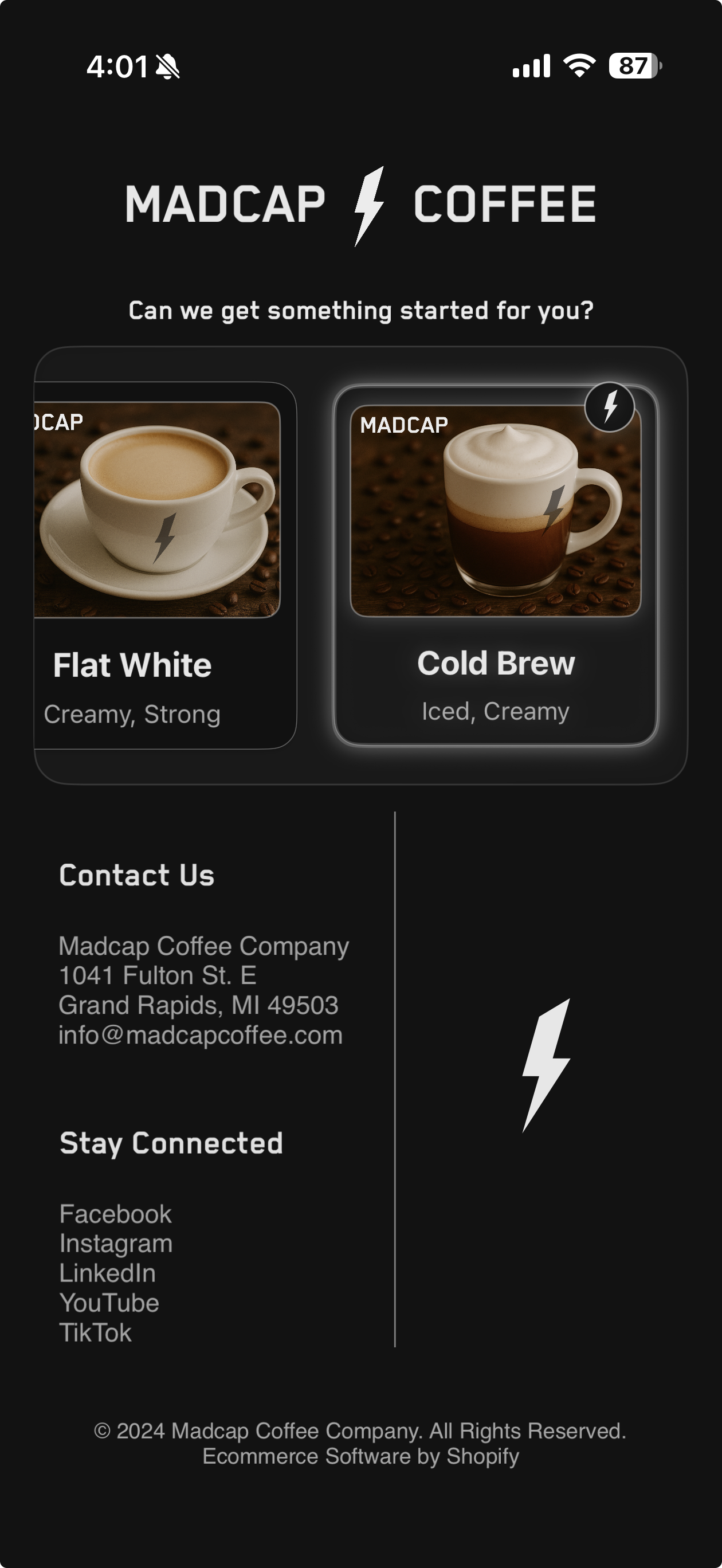Open the LinkedIn link
This screenshot has width=722, height=1568.
(x=108, y=1273)
